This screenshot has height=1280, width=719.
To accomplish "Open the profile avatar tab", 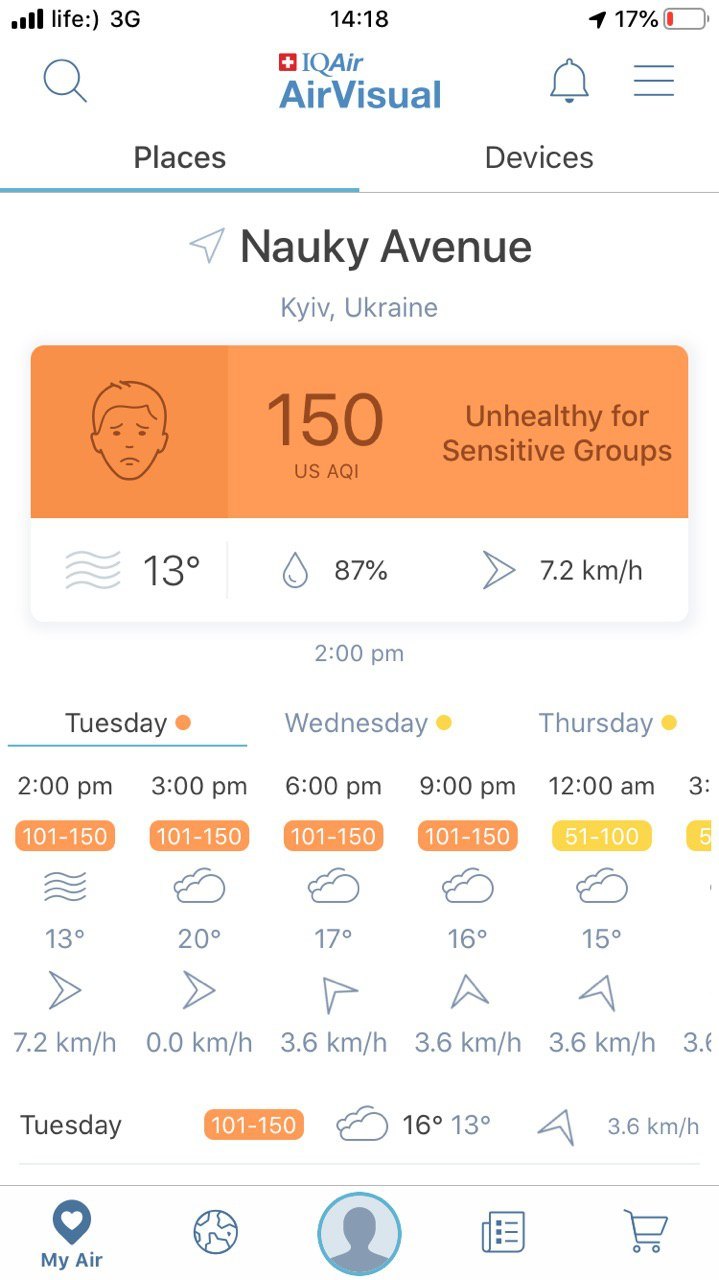I will tap(359, 1234).
